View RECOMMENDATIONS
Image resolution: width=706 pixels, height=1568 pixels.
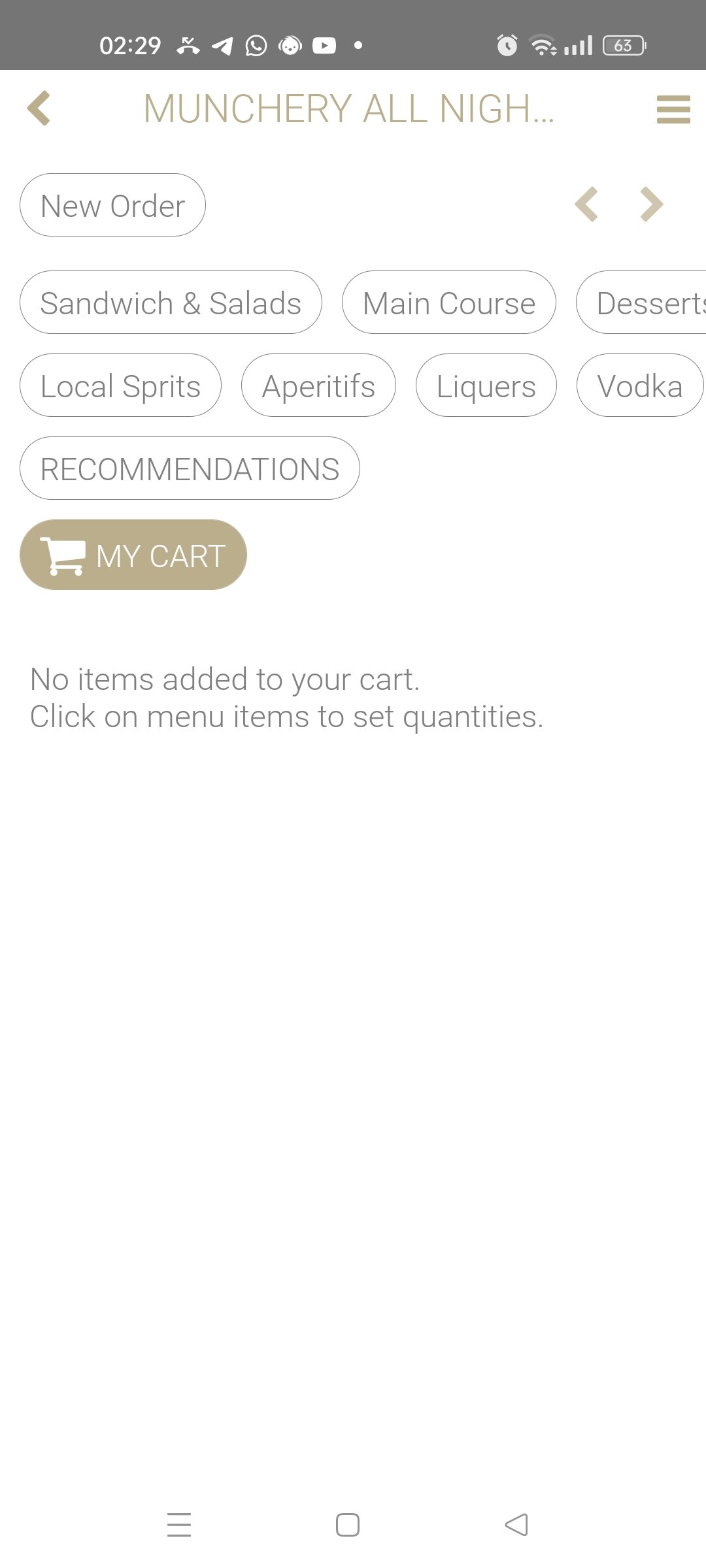(190, 468)
